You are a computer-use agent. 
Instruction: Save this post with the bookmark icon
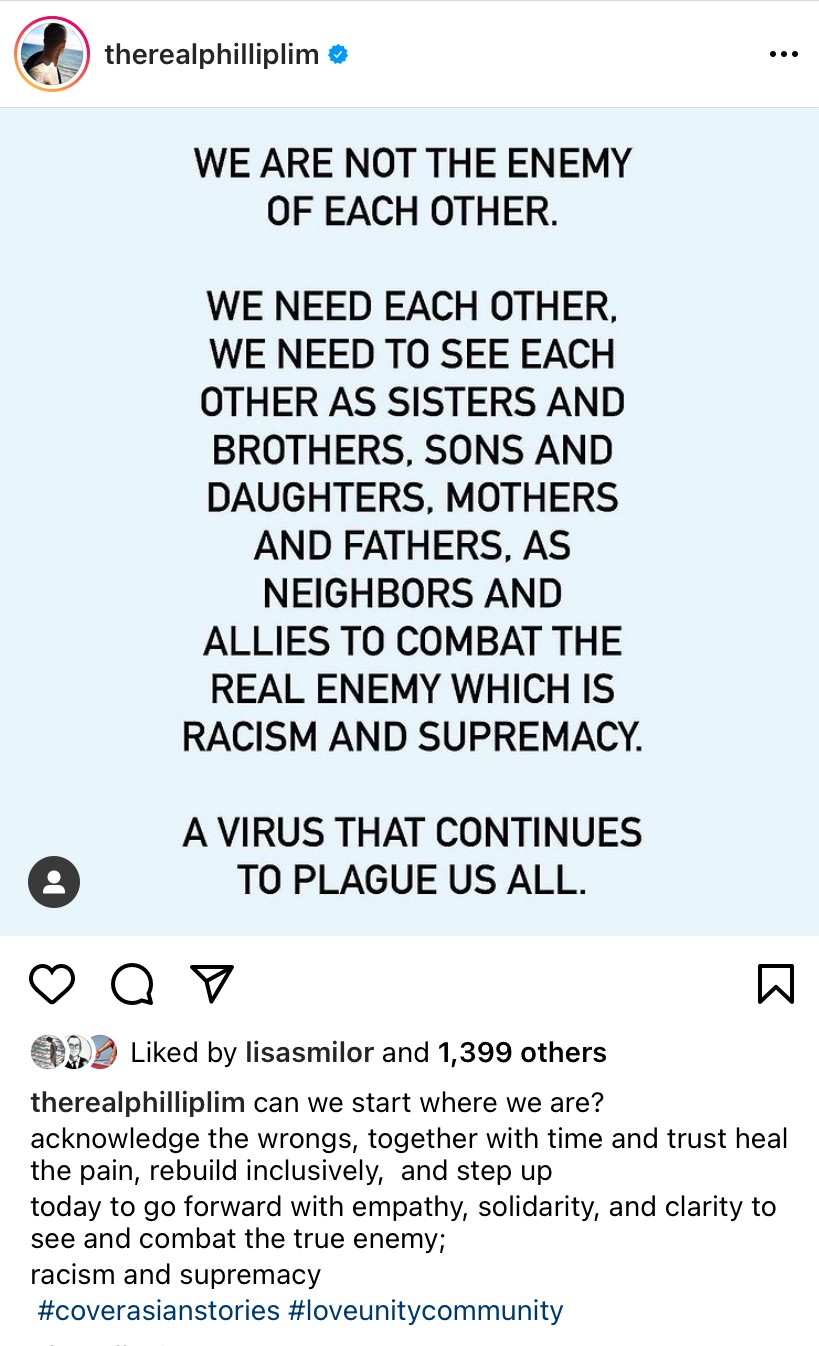click(x=776, y=984)
